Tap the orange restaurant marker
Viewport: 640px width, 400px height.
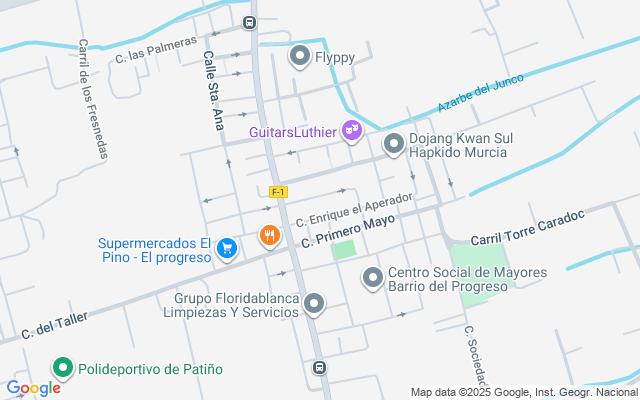pyautogui.click(x=269, y=236)
